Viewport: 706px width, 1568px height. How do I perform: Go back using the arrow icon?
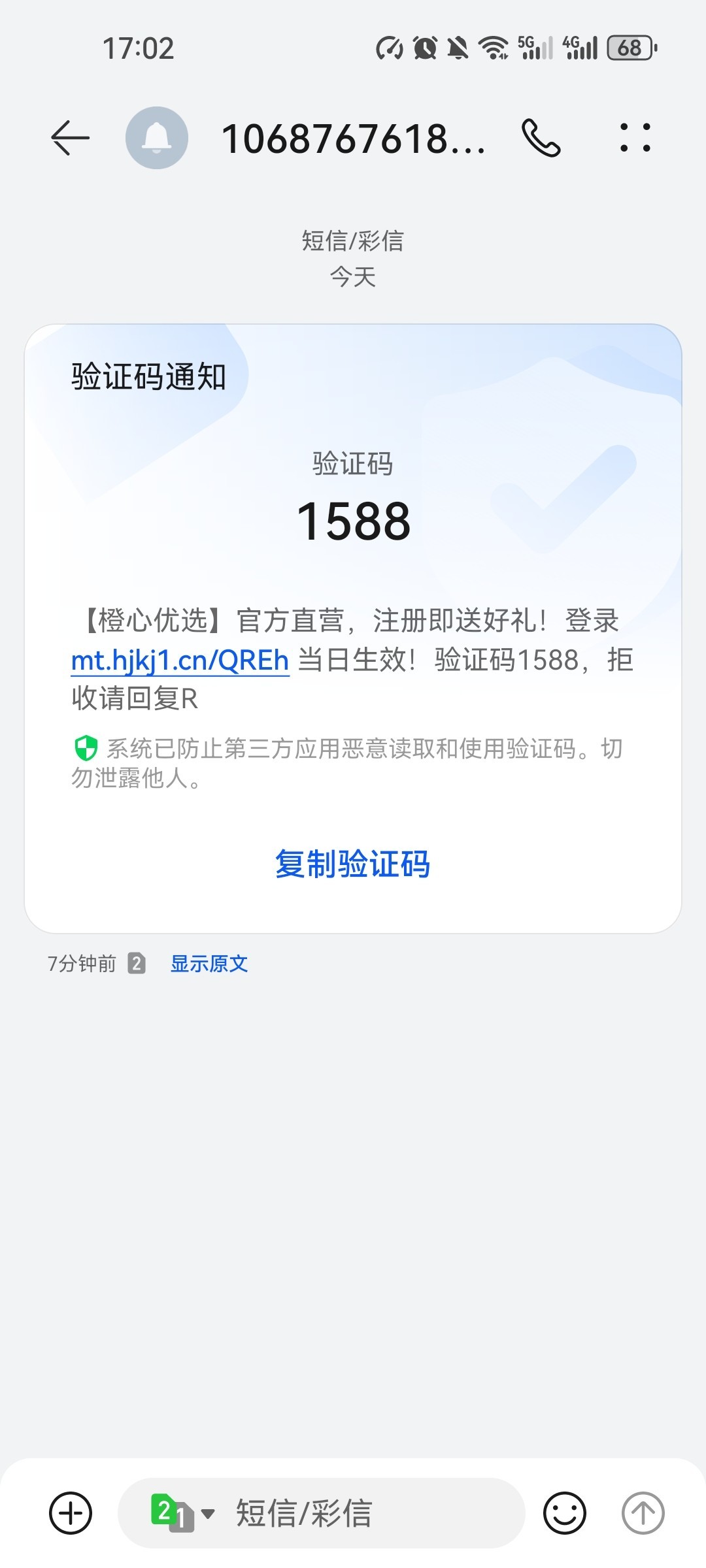[x=70, y=138]
